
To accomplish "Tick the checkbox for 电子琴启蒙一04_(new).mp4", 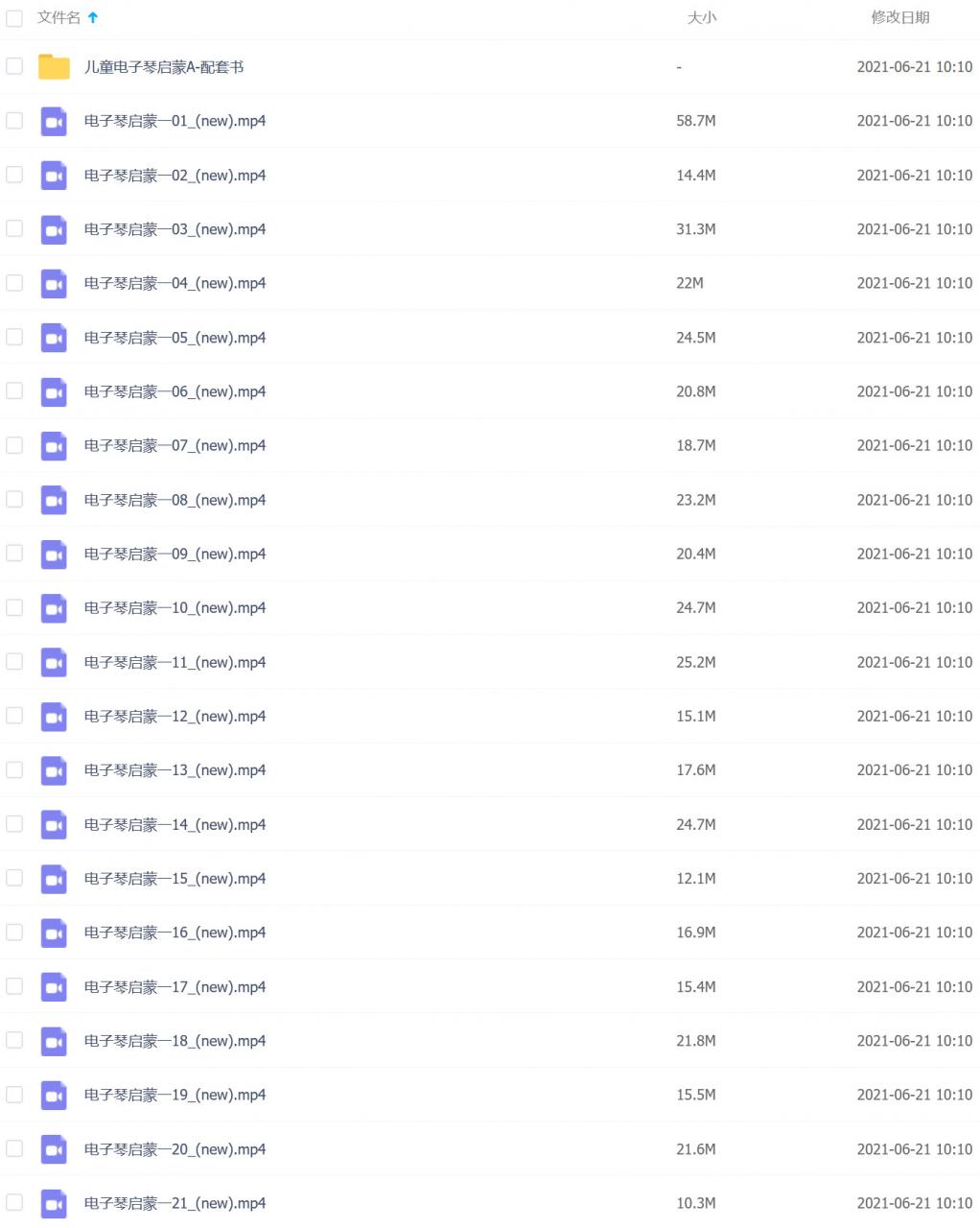I will point(14,283).
